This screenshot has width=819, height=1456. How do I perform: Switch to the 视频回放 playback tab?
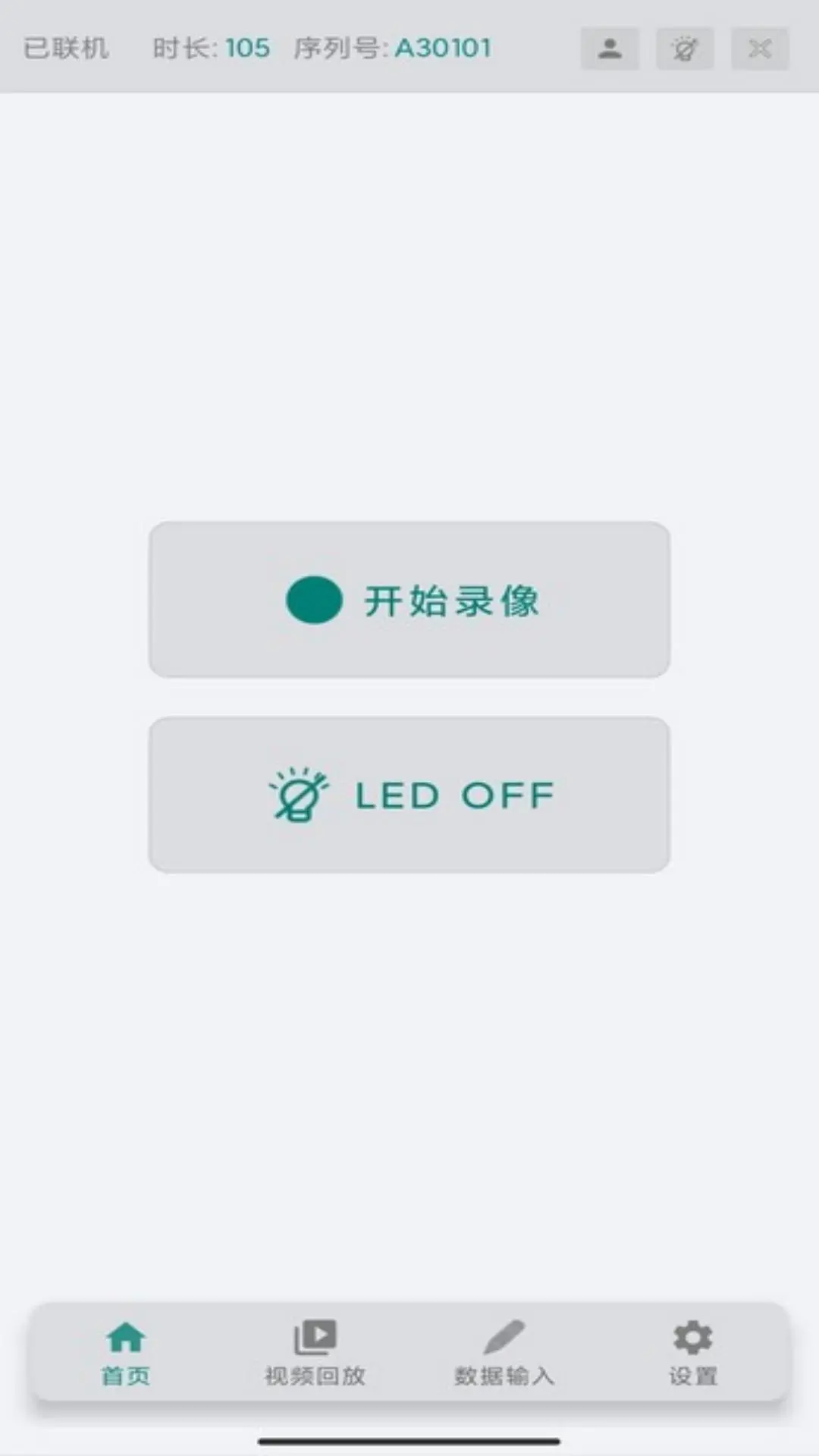click(315, 1353)
